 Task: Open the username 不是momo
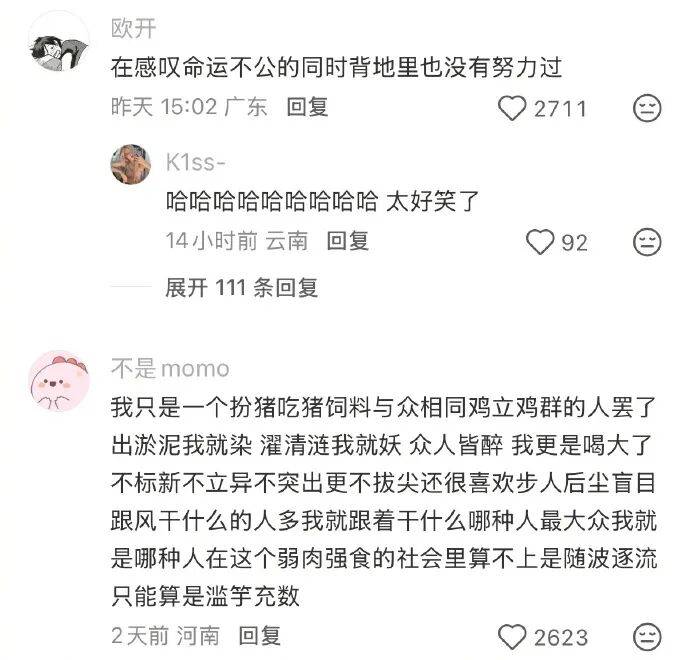click(170, 369)
